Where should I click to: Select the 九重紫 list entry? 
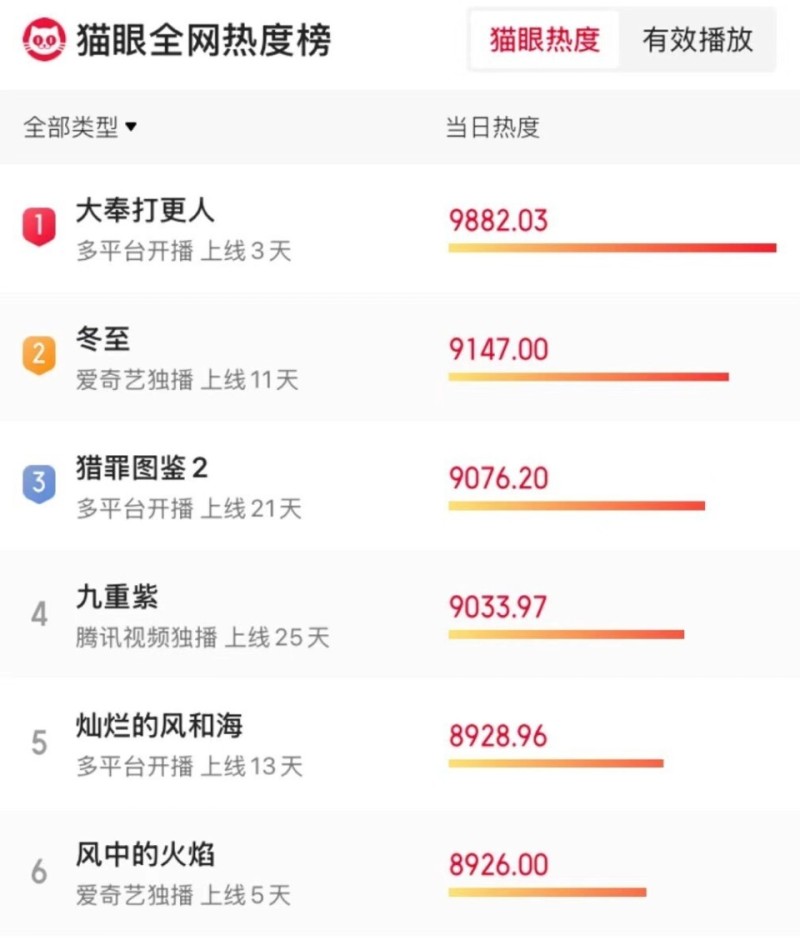click(116, 598)
